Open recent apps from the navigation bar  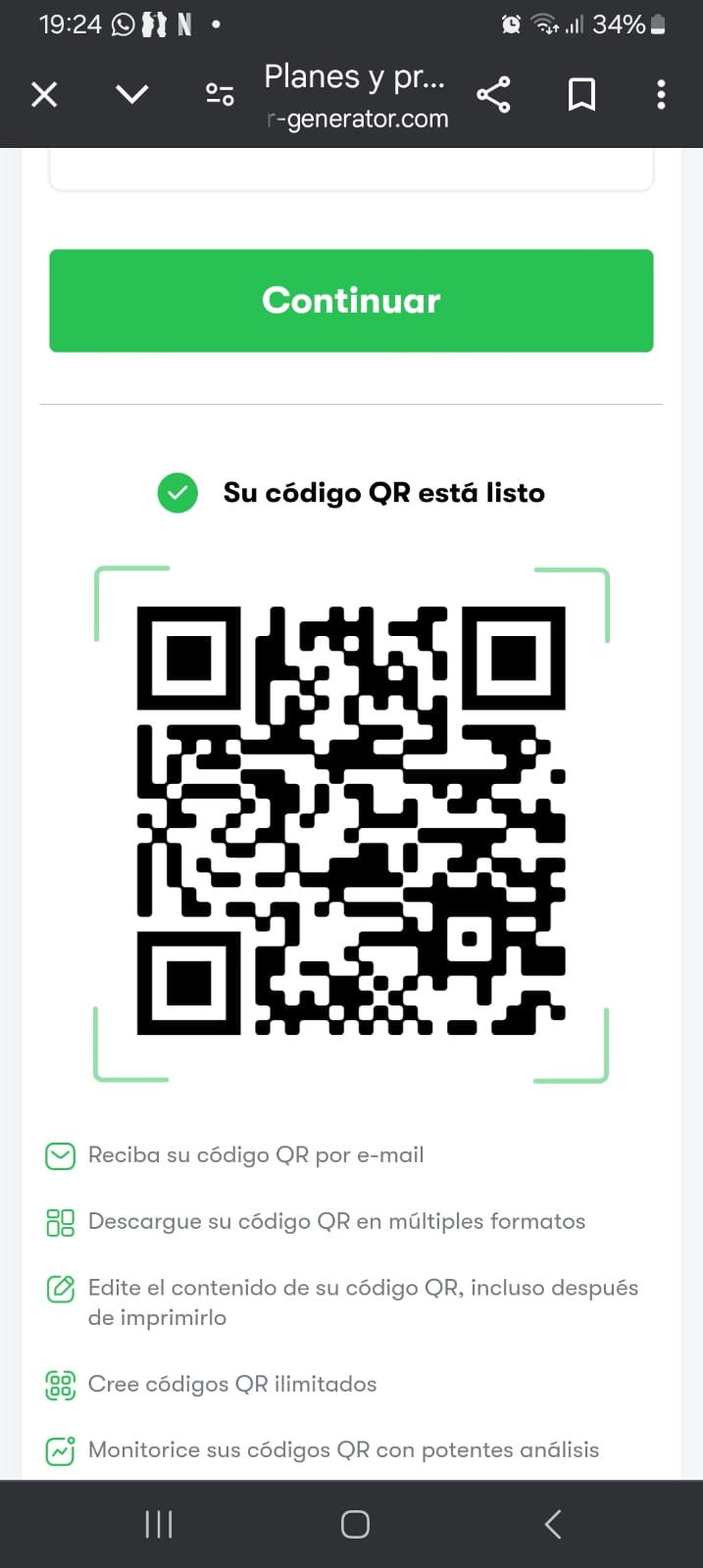[x=159, y=1524]
